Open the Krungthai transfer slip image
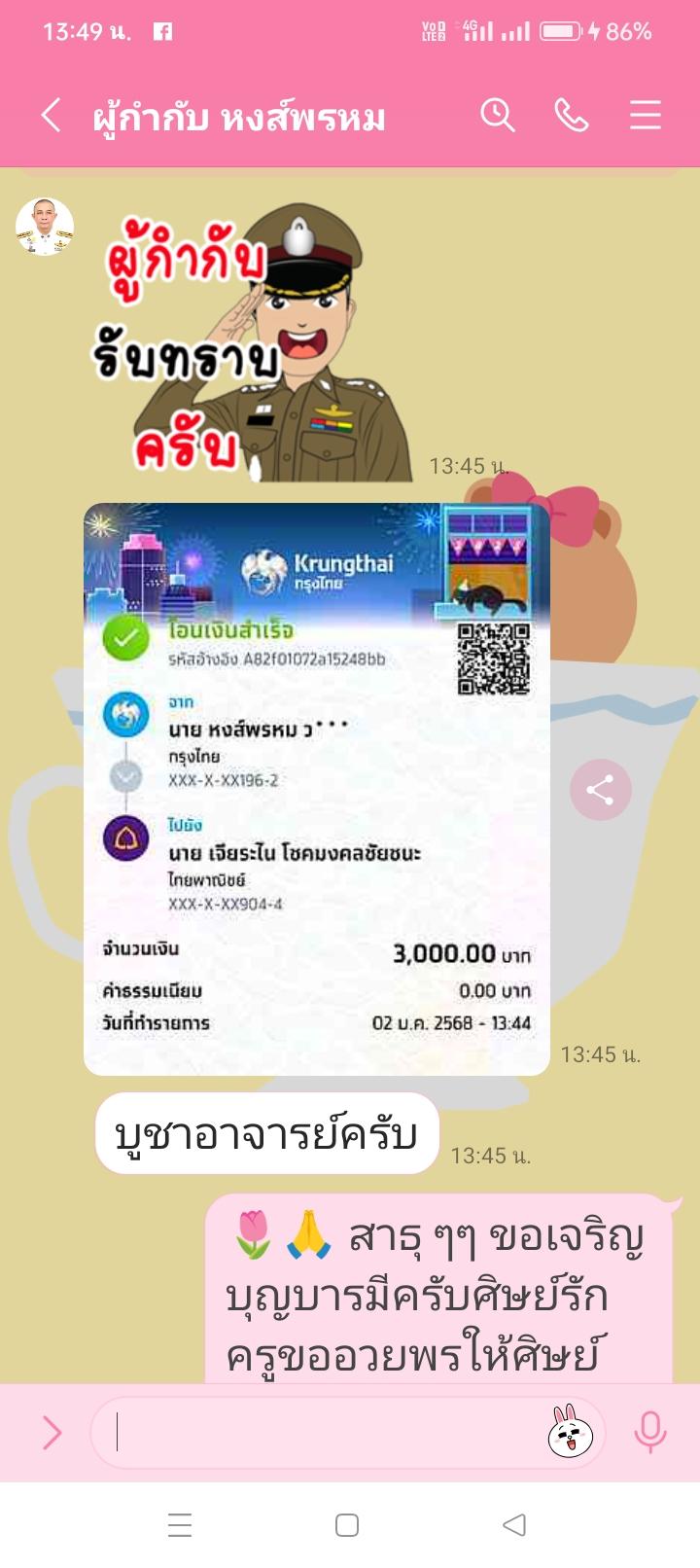The image size is (700, 1568). tap(316, 788)
